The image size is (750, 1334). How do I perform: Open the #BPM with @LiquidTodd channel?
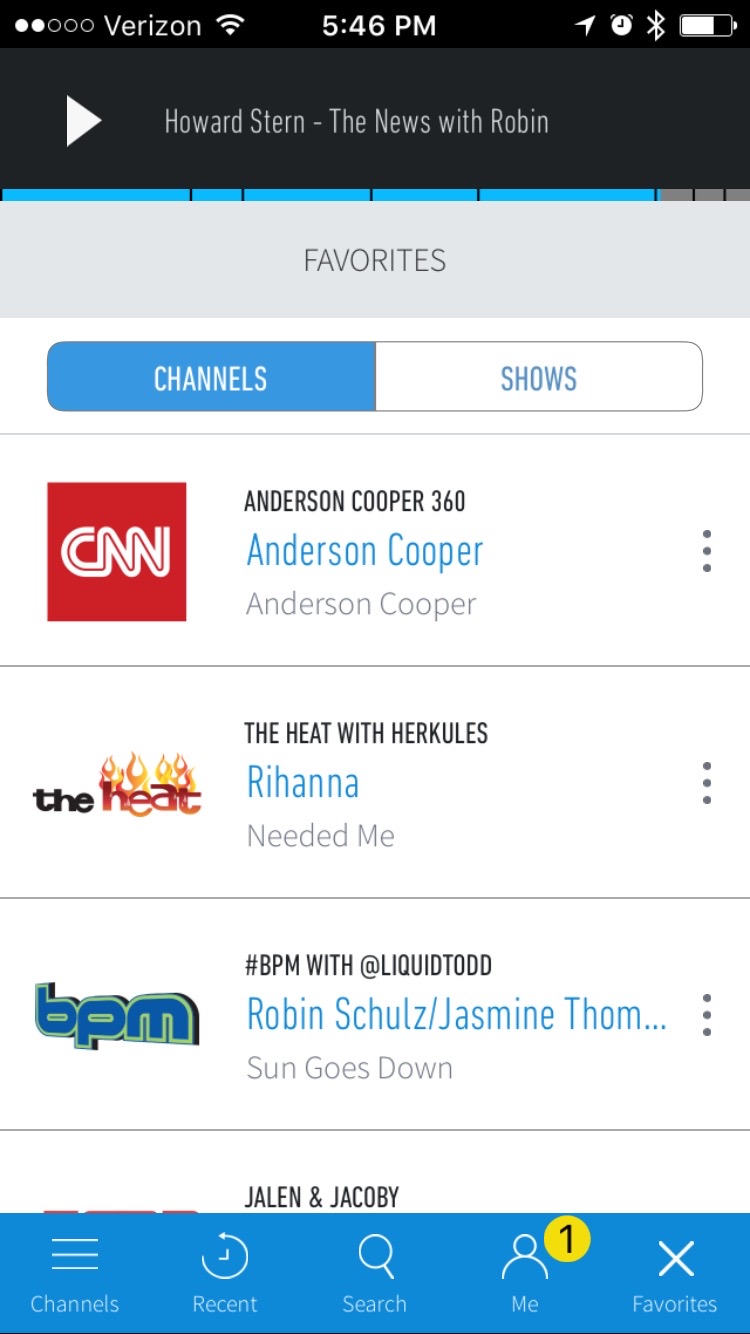tap(375, 1015)
